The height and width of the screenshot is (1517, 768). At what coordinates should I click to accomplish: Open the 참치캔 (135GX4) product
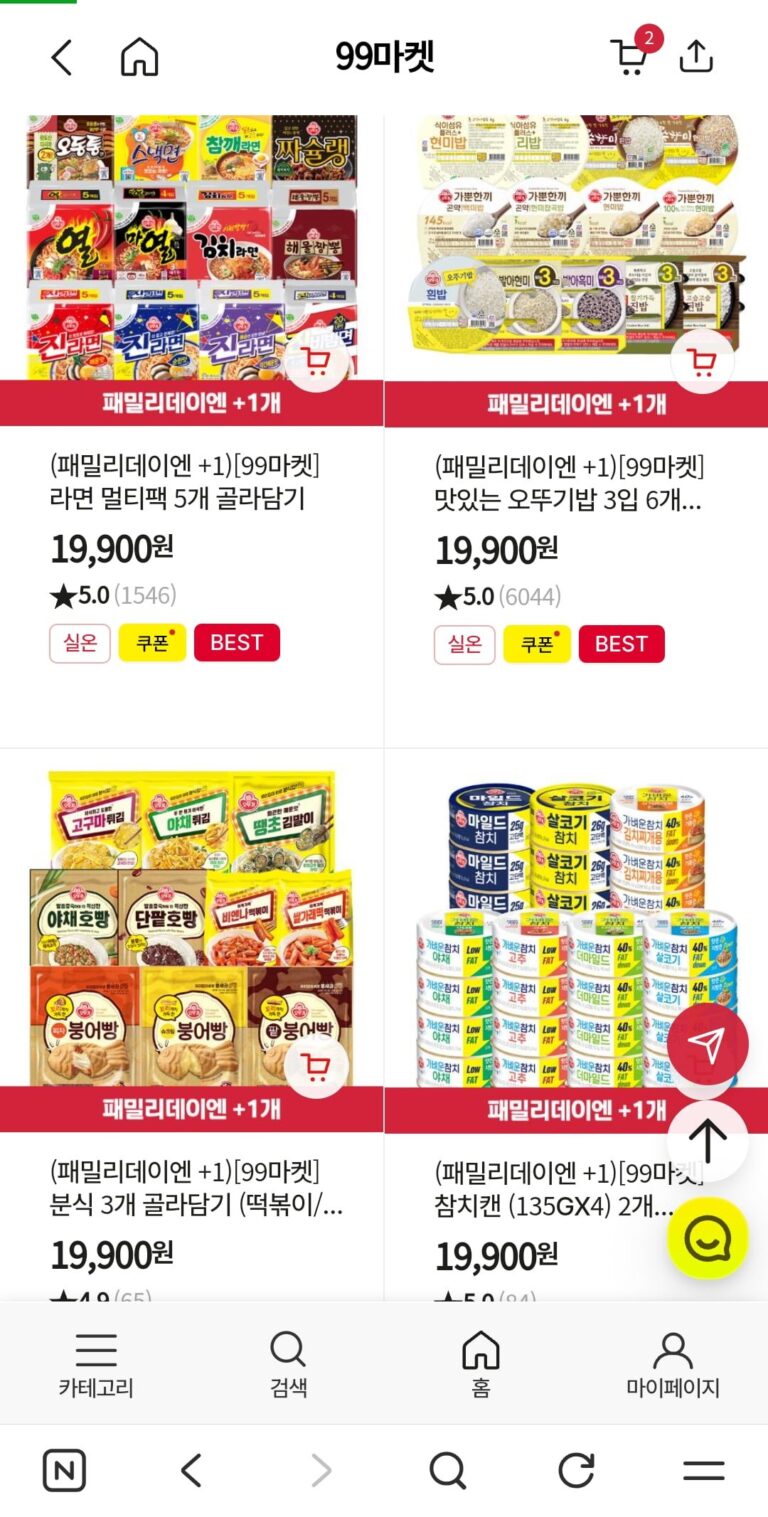(553, 1188)
